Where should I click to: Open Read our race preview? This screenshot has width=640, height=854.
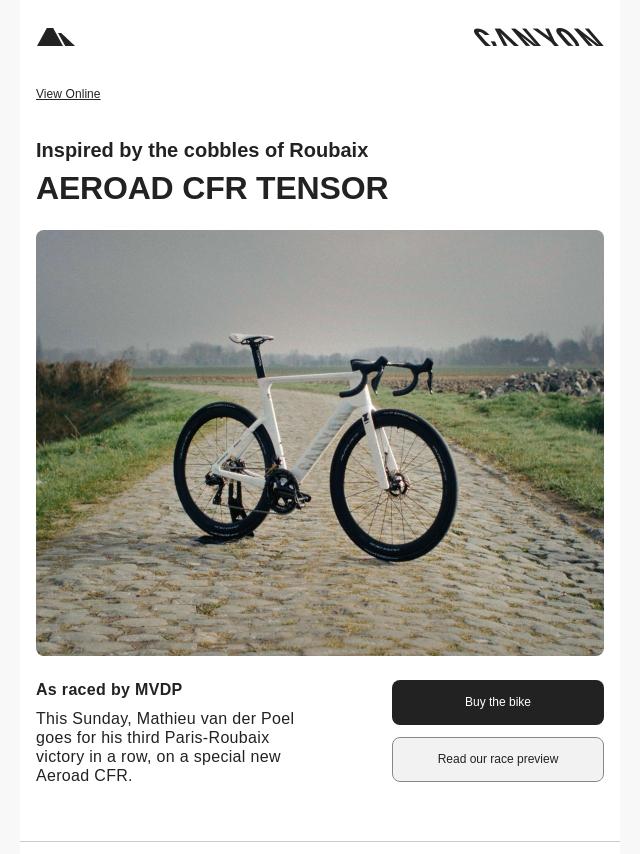click(497, 759)
